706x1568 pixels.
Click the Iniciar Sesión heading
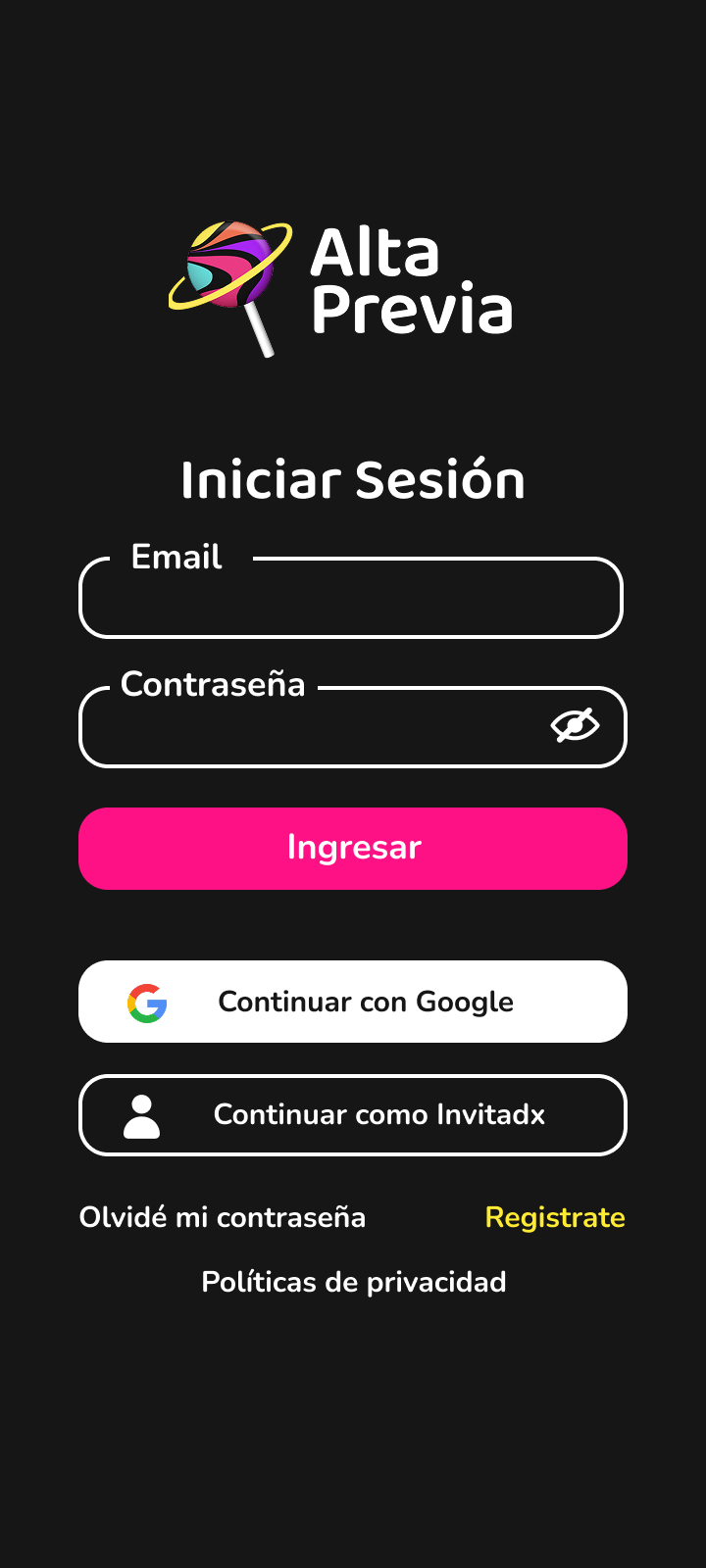[353, 480]
